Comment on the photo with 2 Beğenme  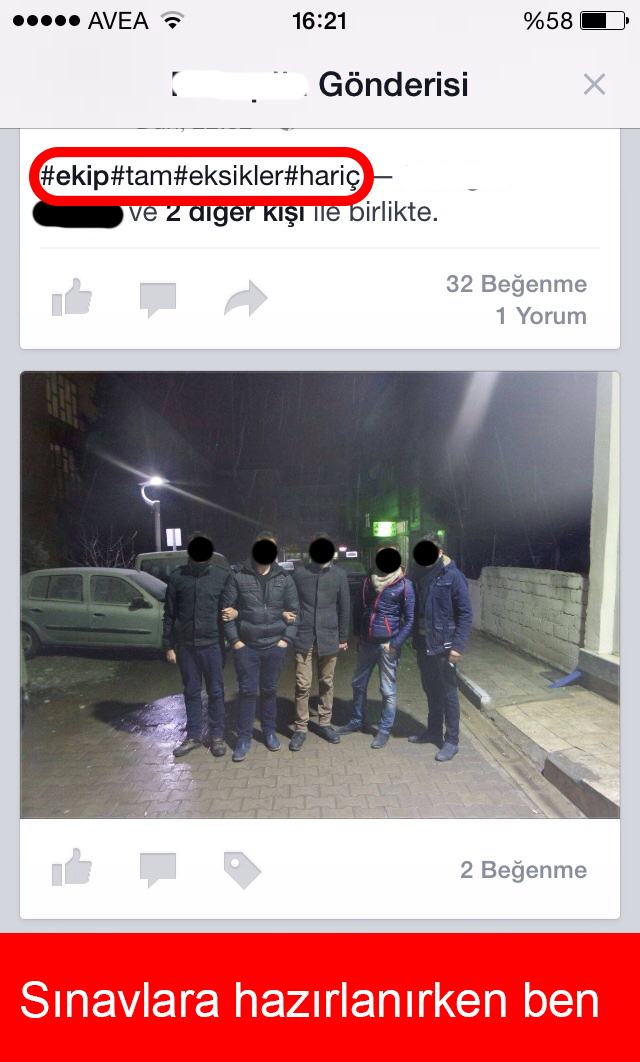tap(158, 870)
